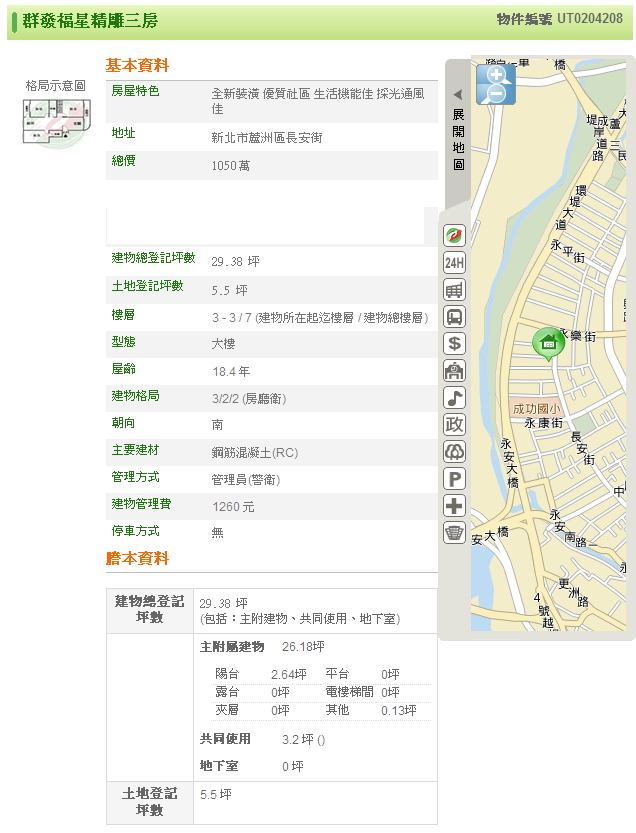The image size is (636, 833).
Task: Show bus stops on the map
Action: (x=454, y=316)
